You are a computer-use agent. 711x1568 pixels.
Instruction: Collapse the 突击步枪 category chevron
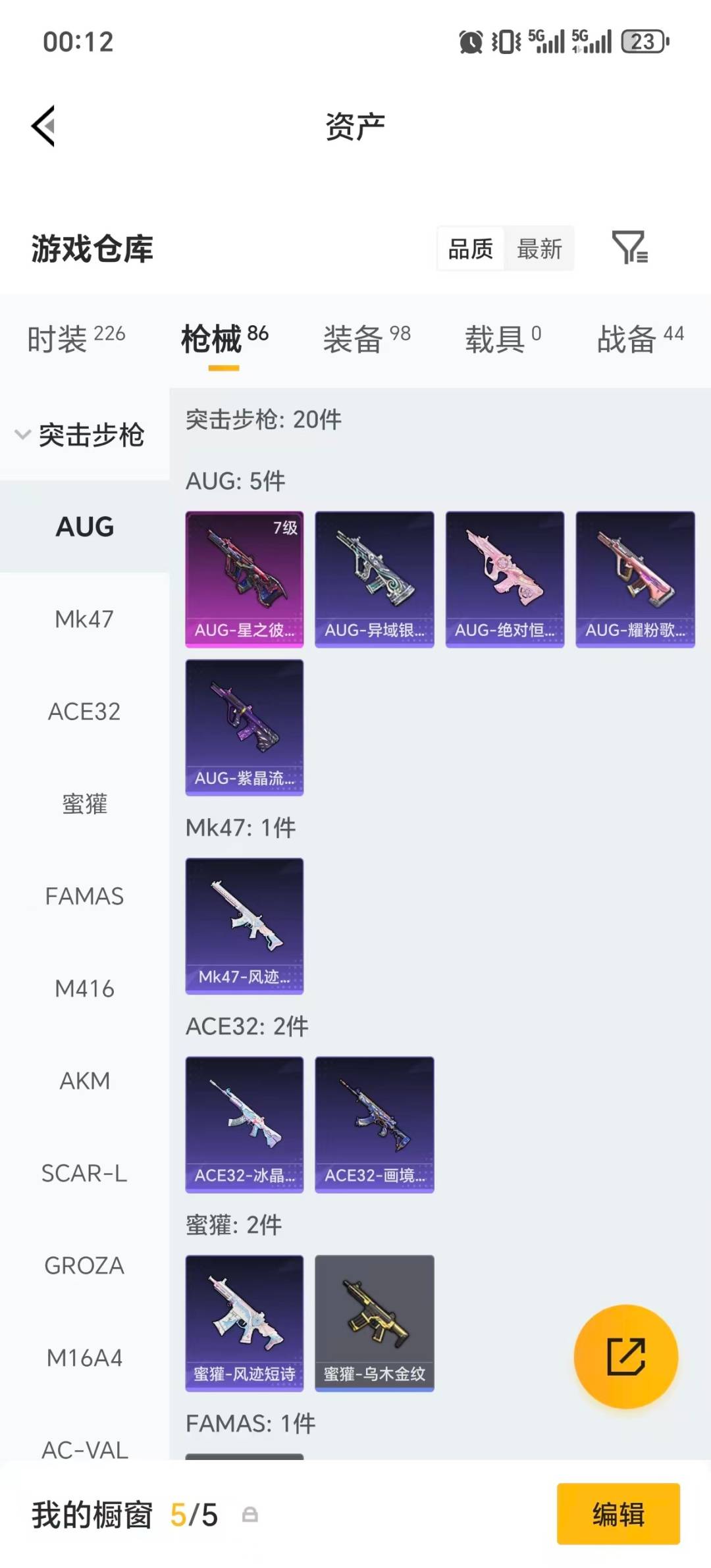pos(22,434)
